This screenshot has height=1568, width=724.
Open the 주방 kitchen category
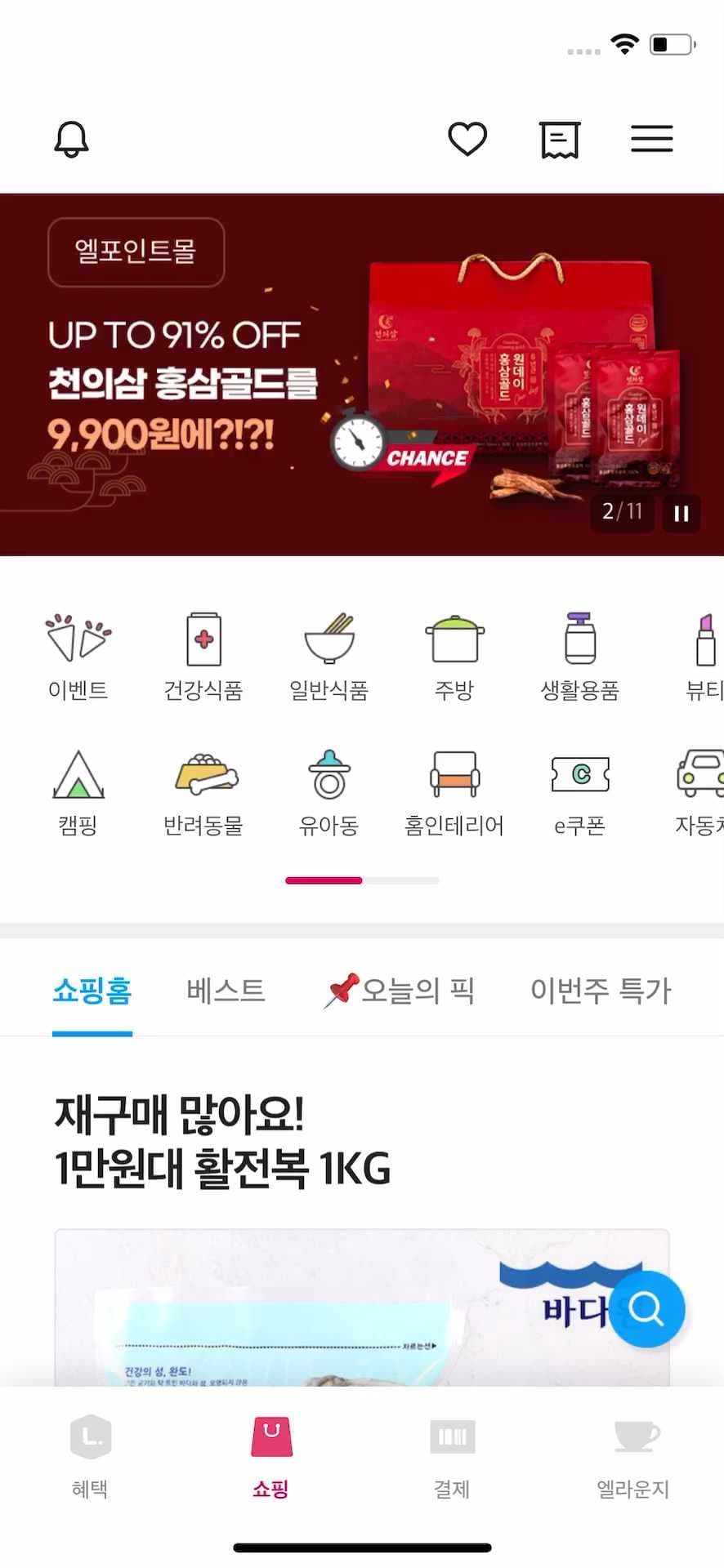[x=454, y=653]
